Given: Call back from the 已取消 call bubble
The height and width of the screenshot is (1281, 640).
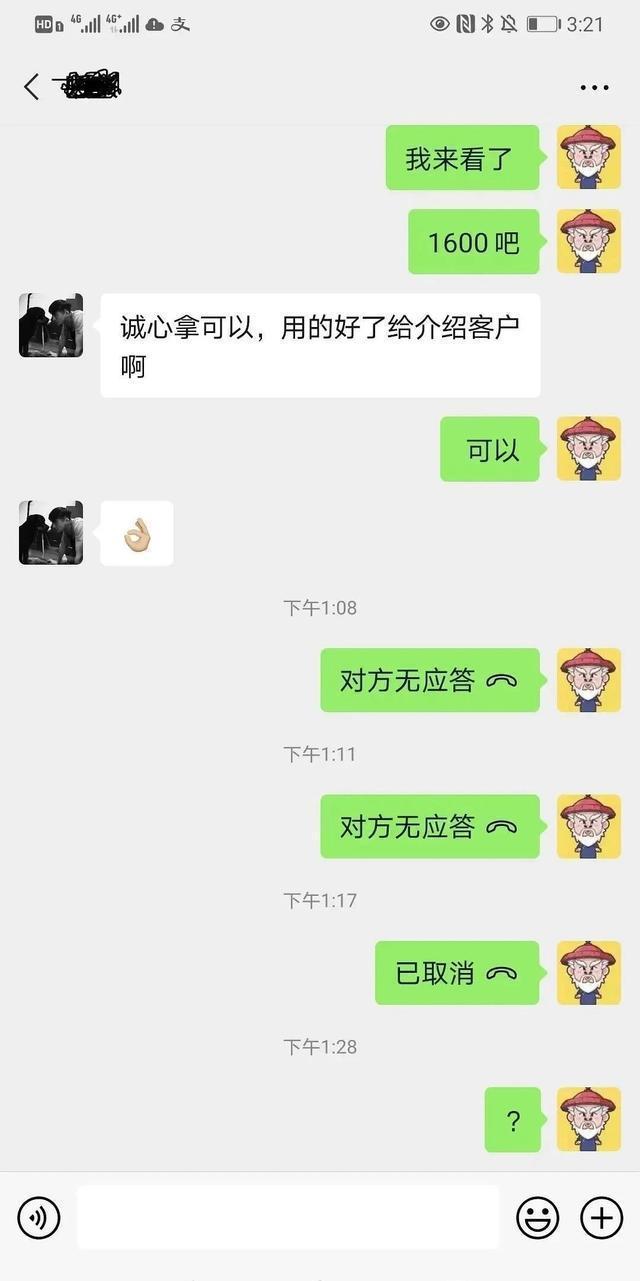Looking at the screenshot, I should click(457, 973).
